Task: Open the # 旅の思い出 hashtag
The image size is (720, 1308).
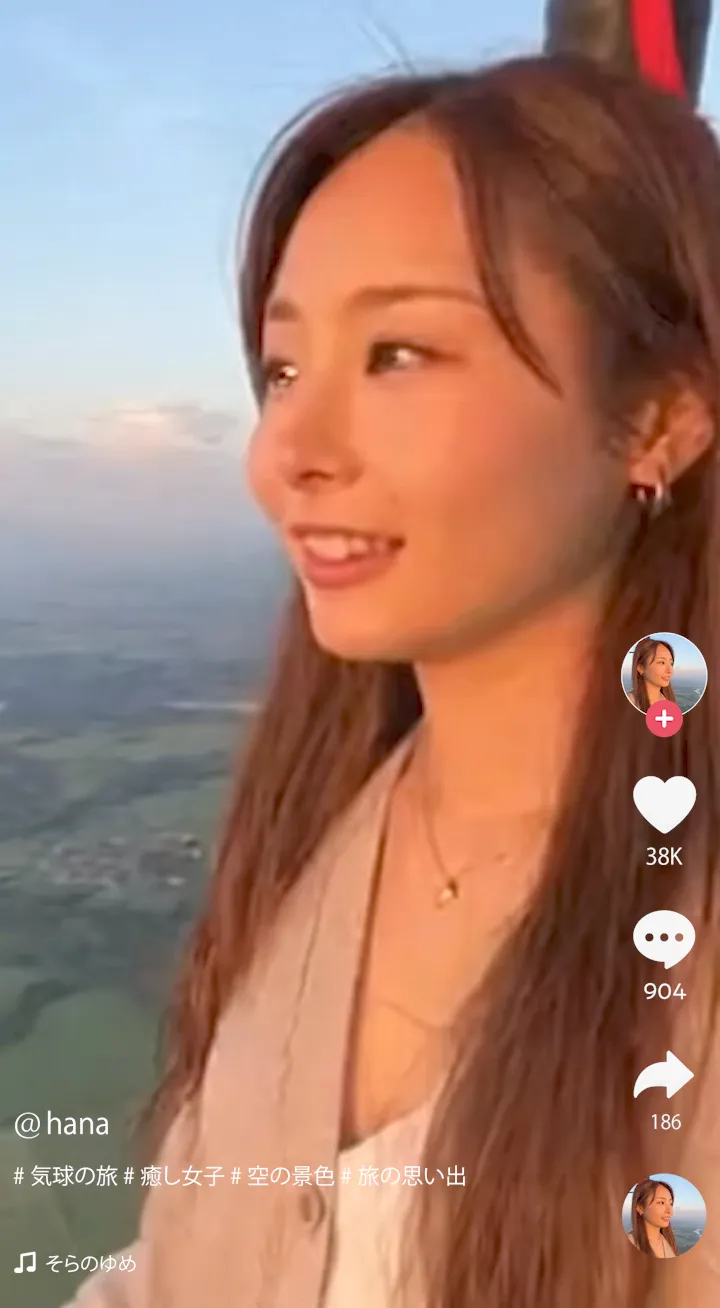Action: coord(404,1176)
